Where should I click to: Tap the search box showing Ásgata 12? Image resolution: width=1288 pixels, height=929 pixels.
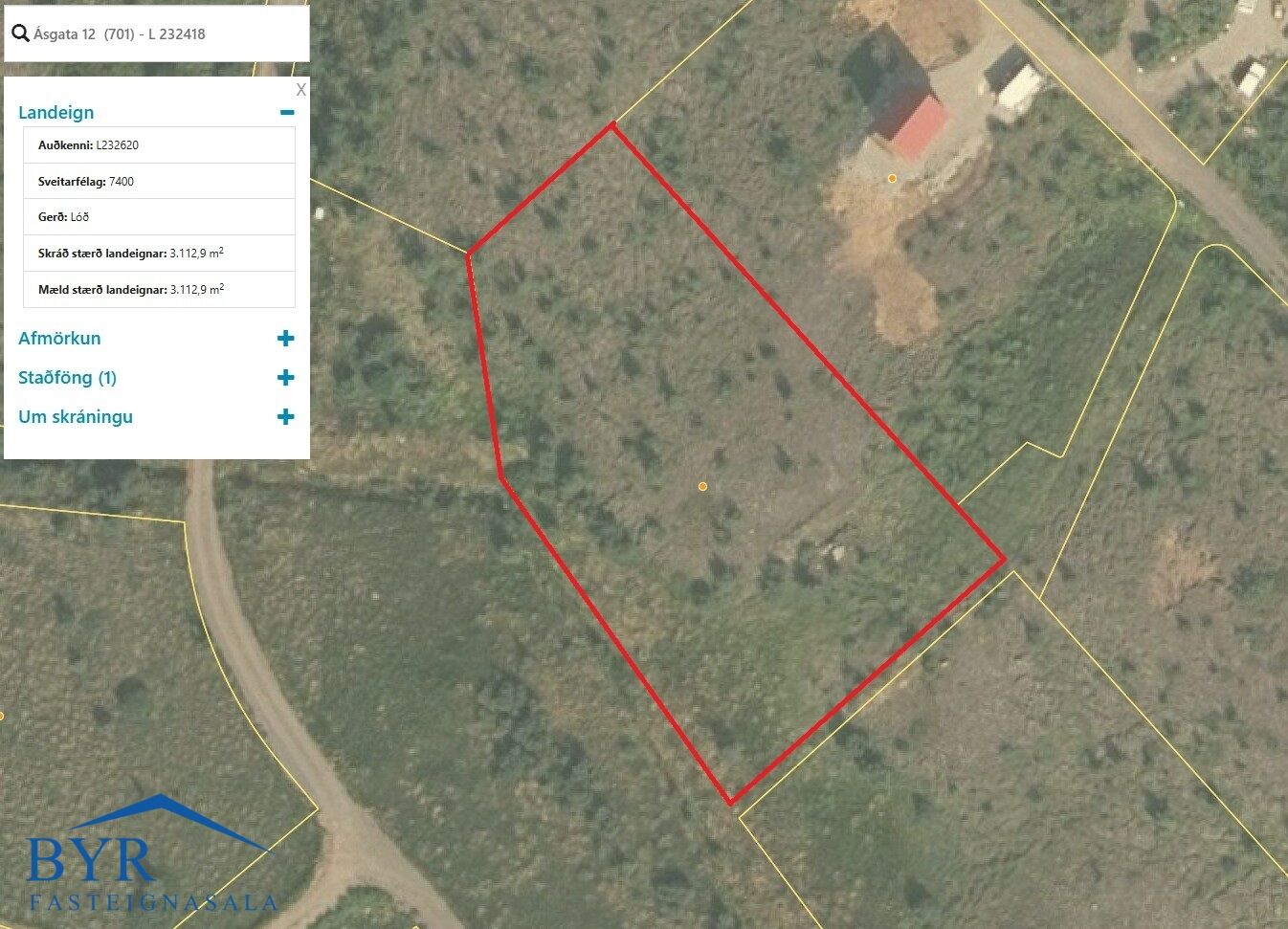click(163, 34)
